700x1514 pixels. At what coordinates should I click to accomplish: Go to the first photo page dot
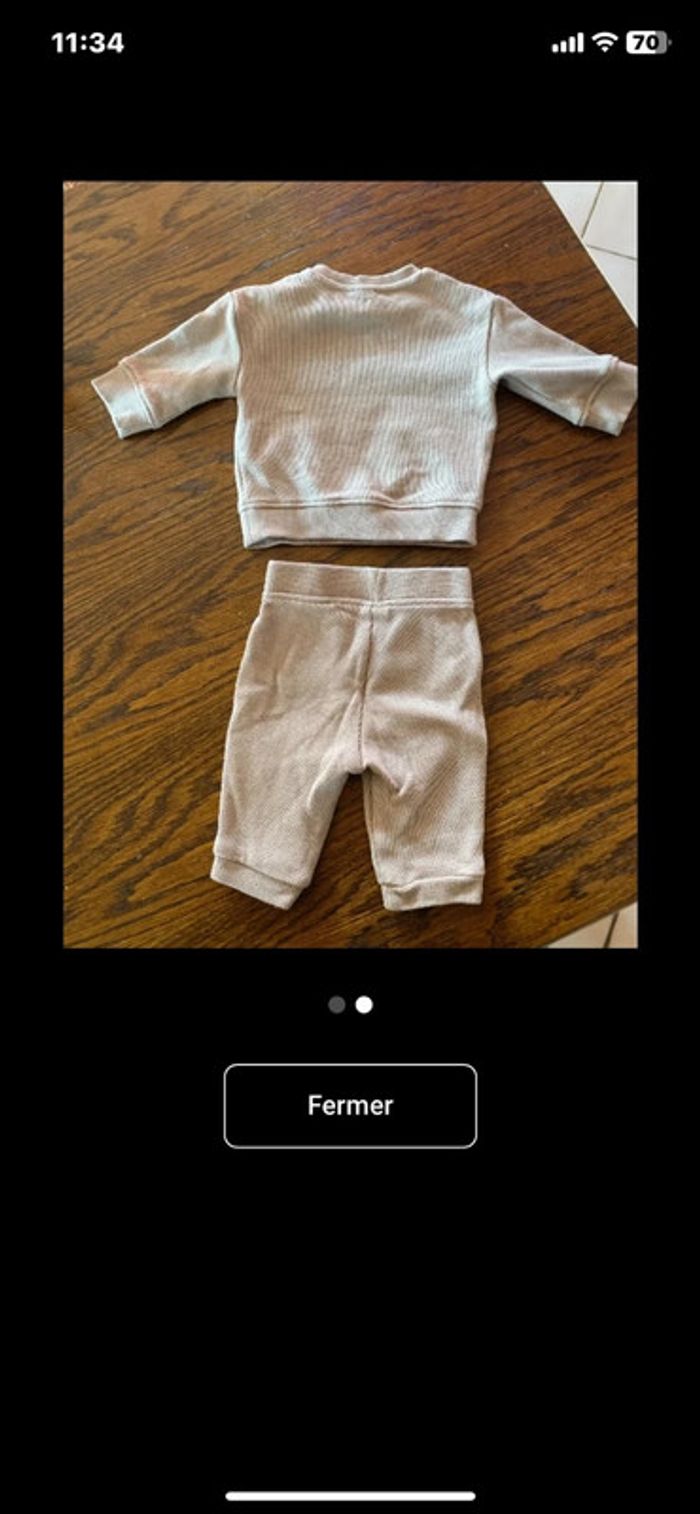tap(337, 1004)
